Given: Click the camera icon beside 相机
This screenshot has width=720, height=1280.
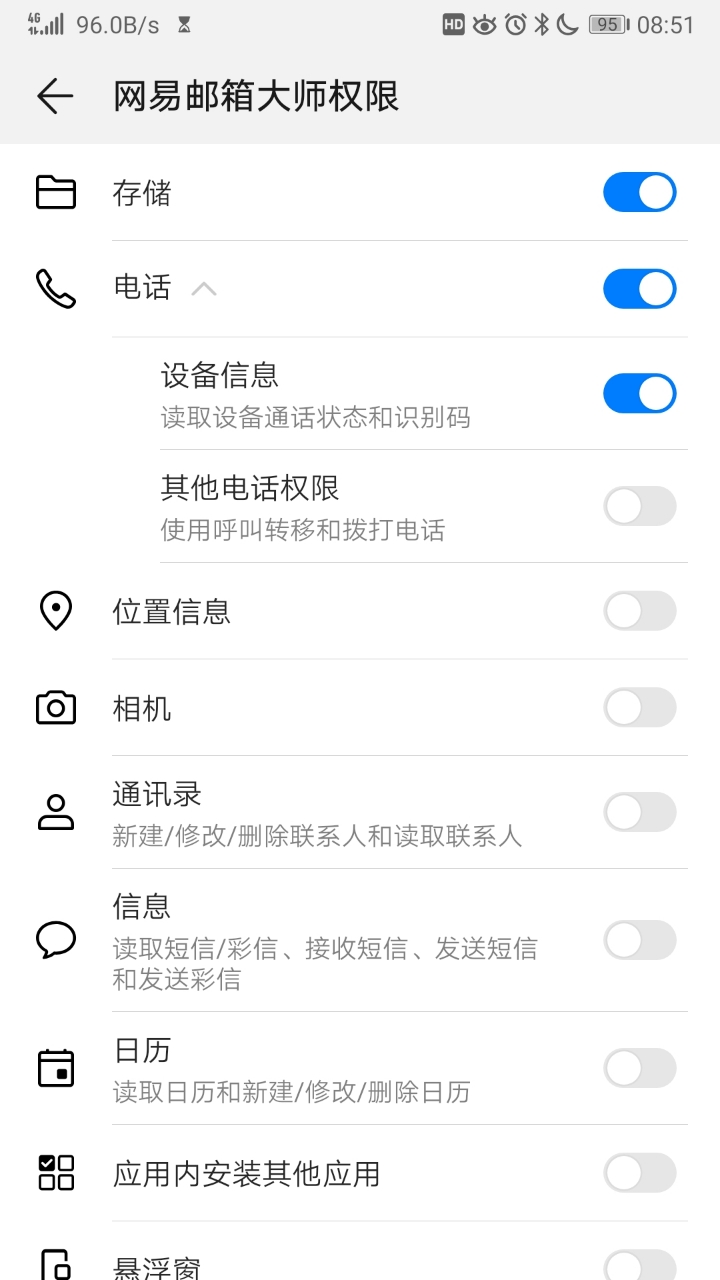Looking at the screenshot, I should click(x=55, y=707).
